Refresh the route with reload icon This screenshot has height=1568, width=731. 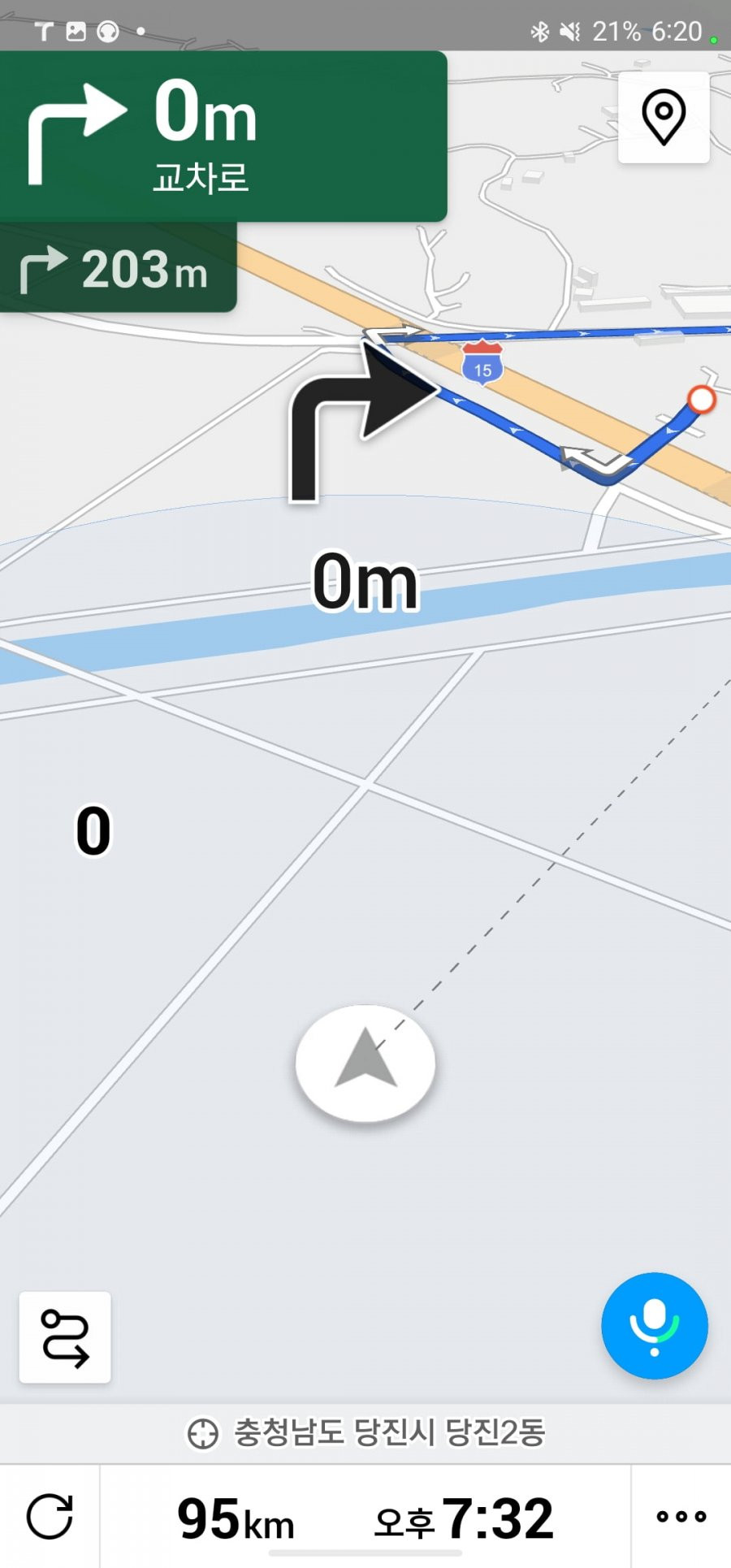50,1516
